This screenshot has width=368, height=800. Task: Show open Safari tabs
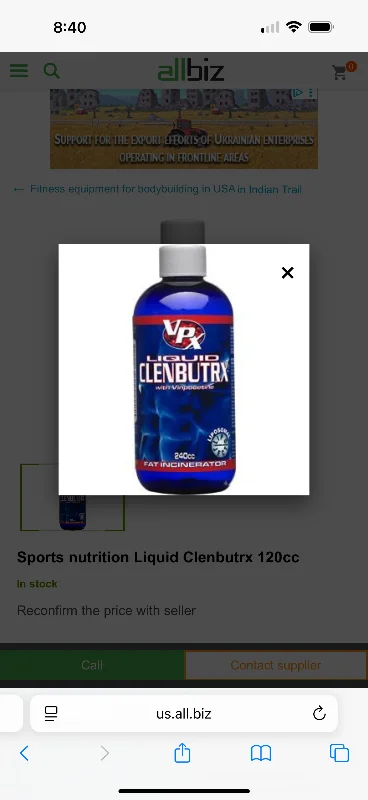(x=339, y=753)
